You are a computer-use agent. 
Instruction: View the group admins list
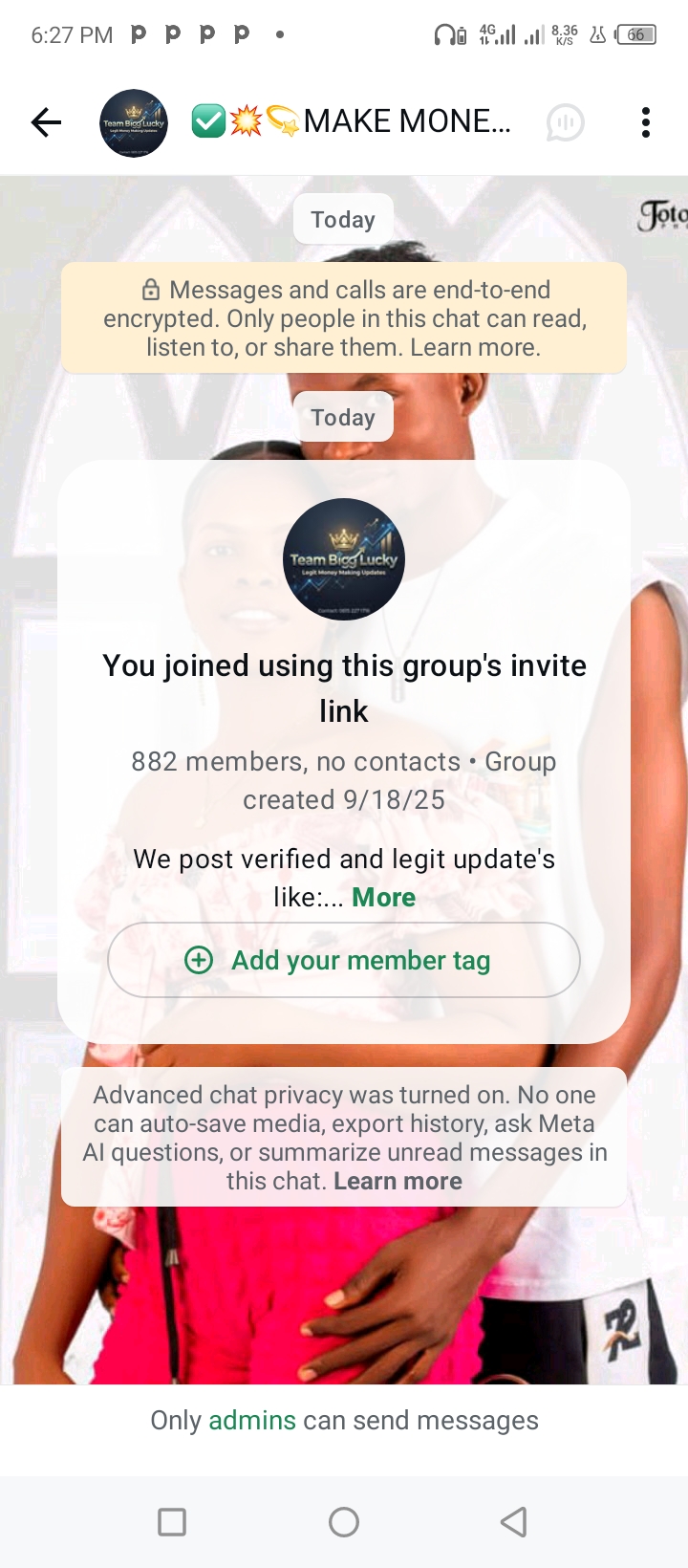point(252,1421)
